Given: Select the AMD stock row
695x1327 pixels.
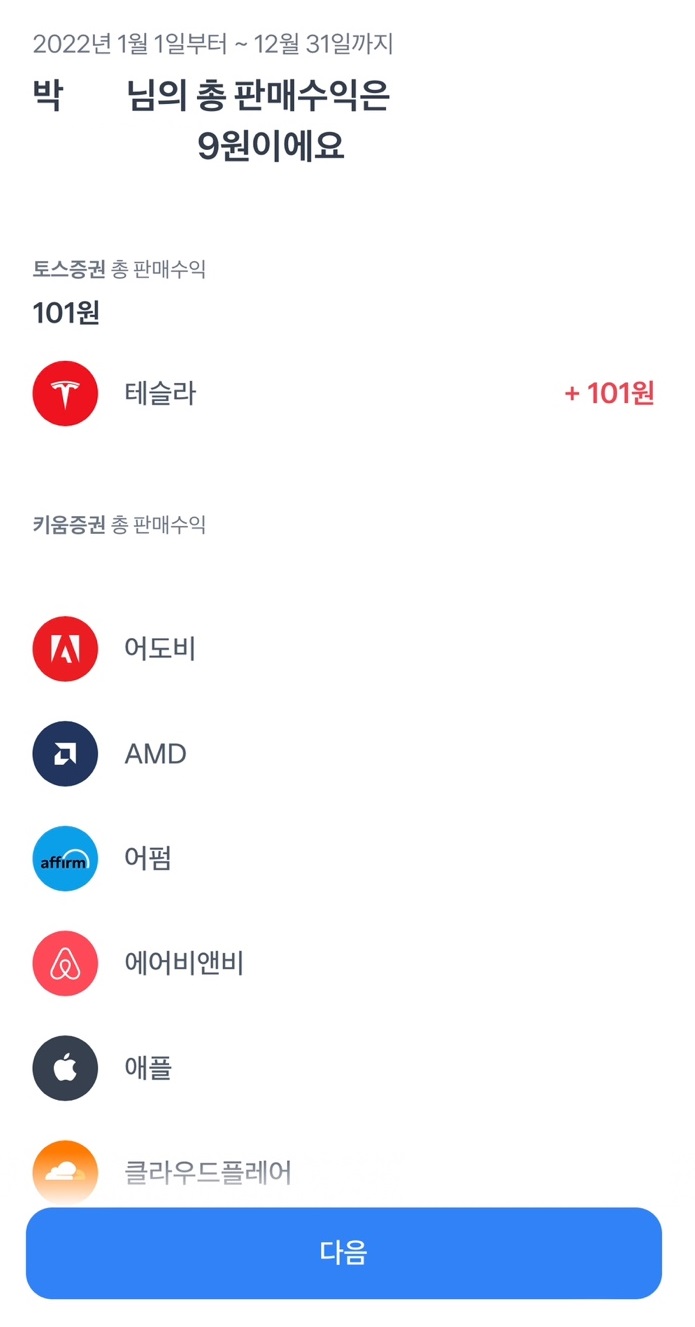Looking at the screenshot, I should click(344, 754).
